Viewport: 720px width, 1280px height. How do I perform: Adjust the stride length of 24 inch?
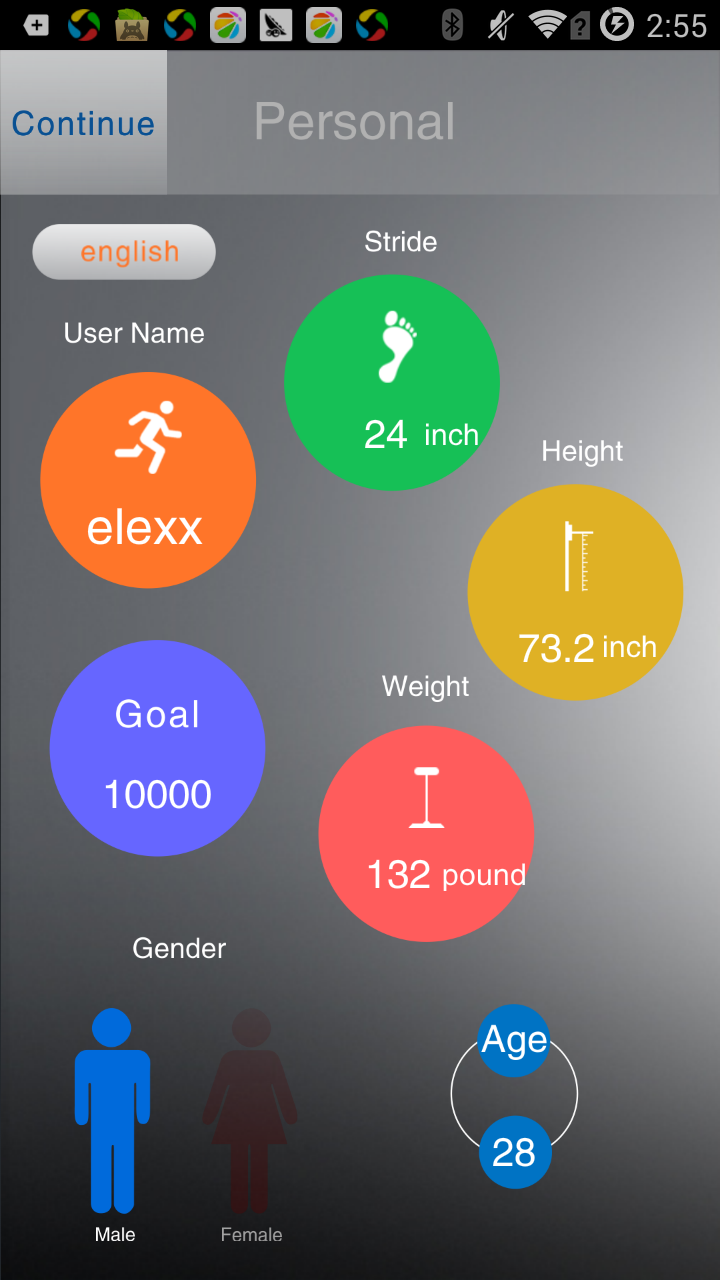[x=392, y=383]
